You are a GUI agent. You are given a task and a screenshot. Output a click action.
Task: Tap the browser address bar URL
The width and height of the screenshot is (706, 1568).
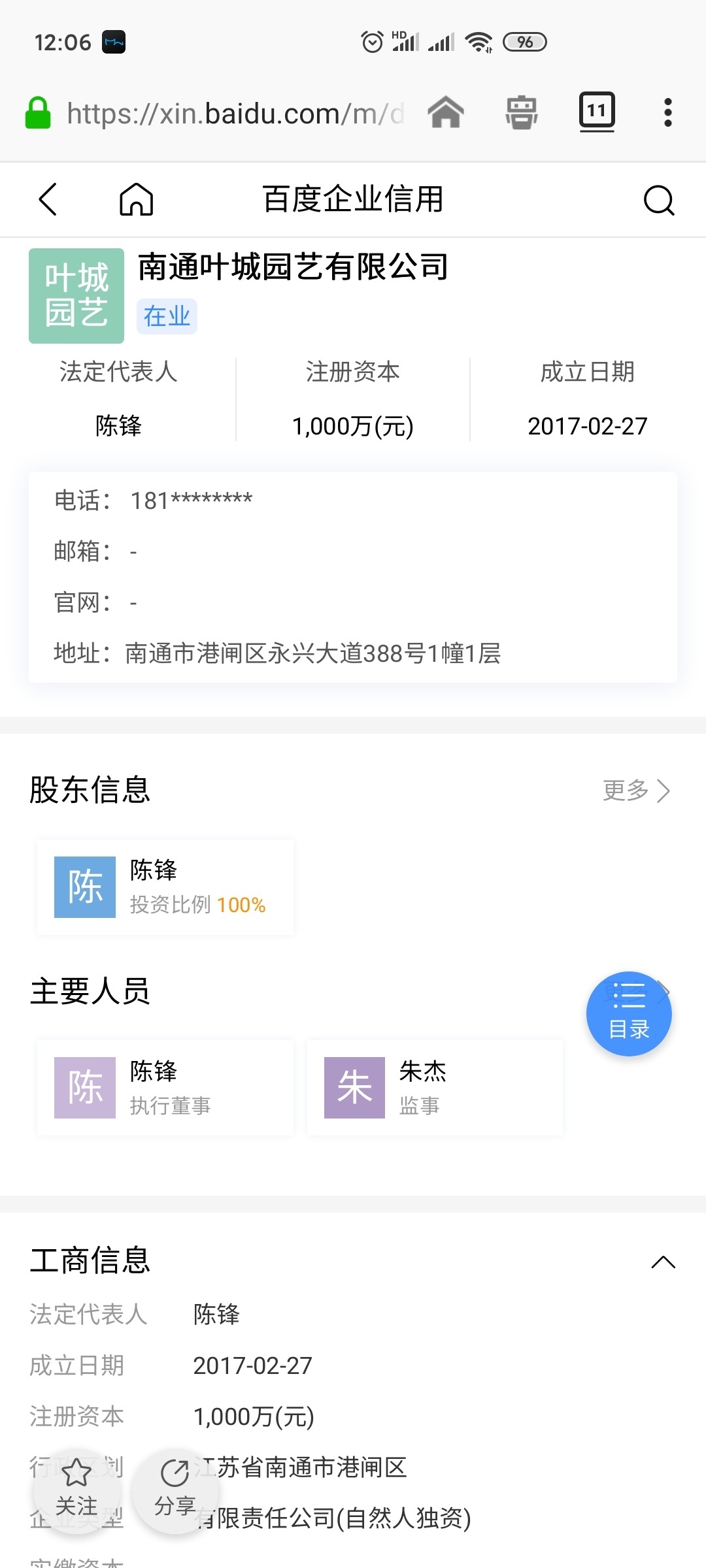pos(235,114)
